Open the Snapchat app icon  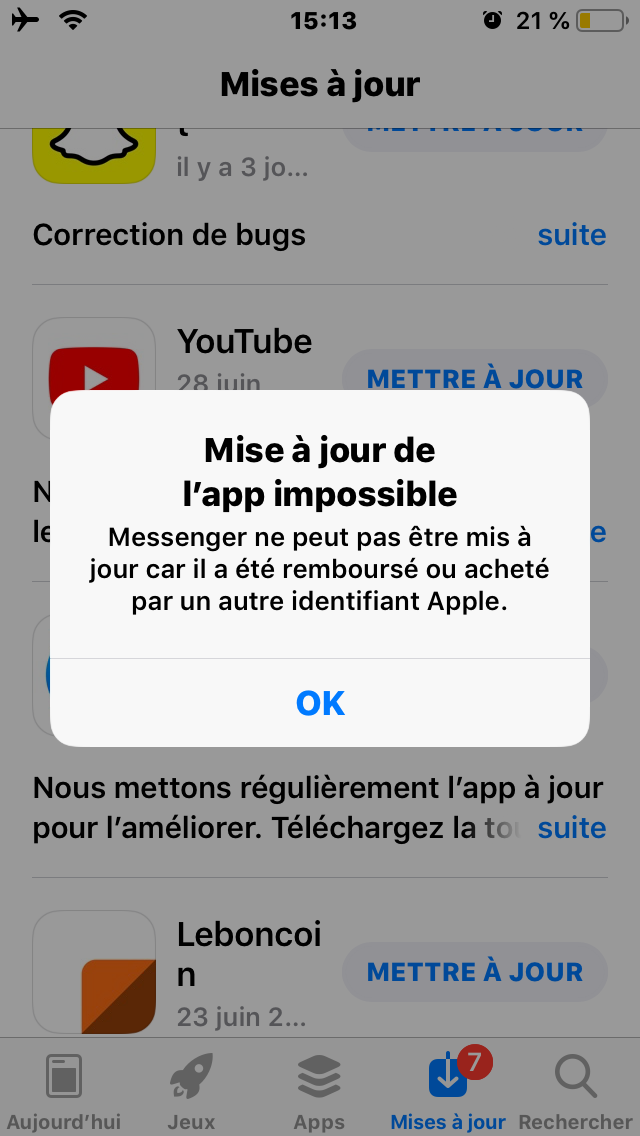(95, 150)
